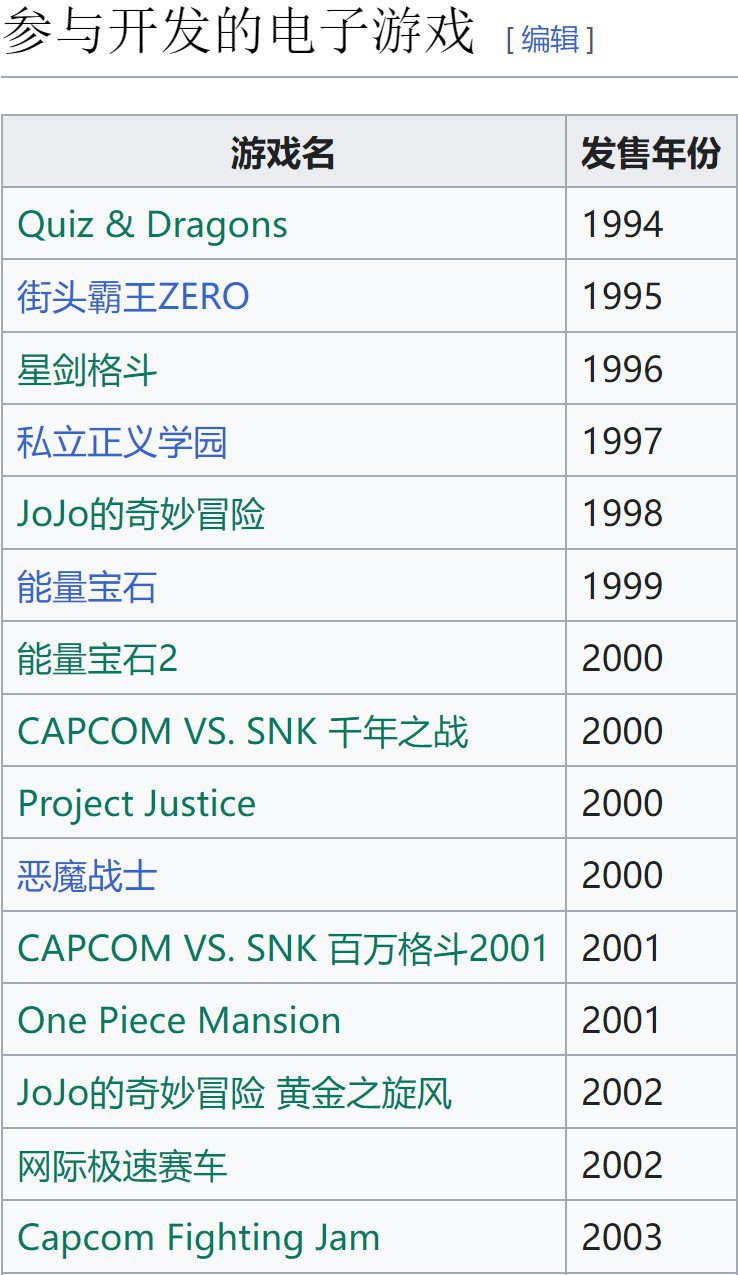Tap the 网际极速赛车 link
Image resolution: width=738 pixels, height=1275 pixels.
tap(122, 1165)
